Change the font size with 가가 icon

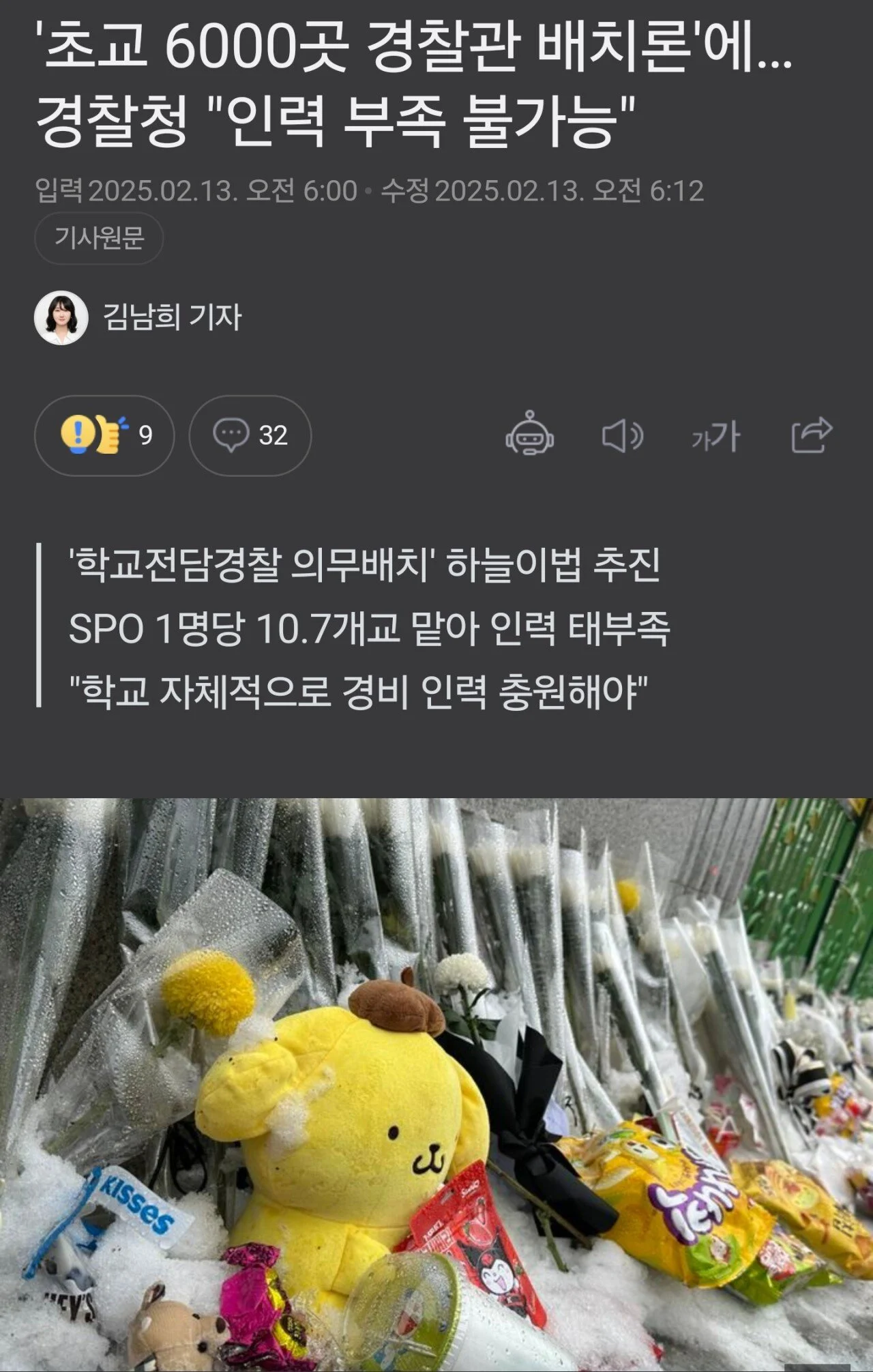715,436
